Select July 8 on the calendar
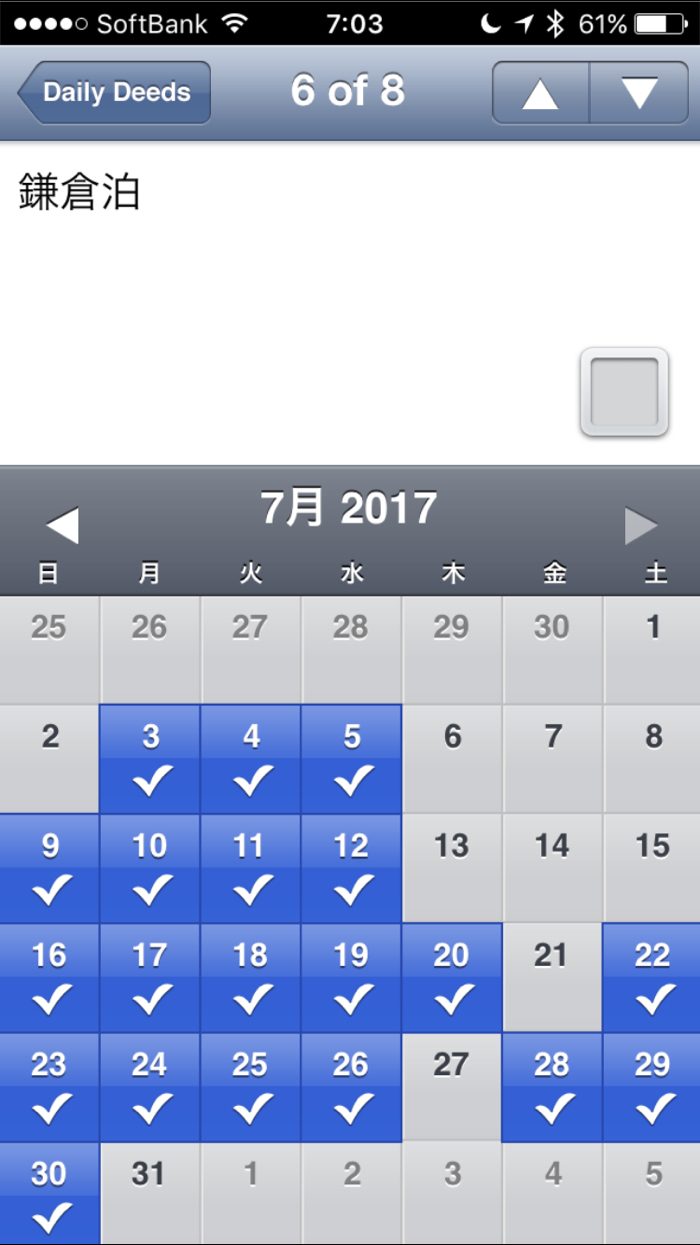The height and width of the screenshot is (1245, 700). coord(652,758)
